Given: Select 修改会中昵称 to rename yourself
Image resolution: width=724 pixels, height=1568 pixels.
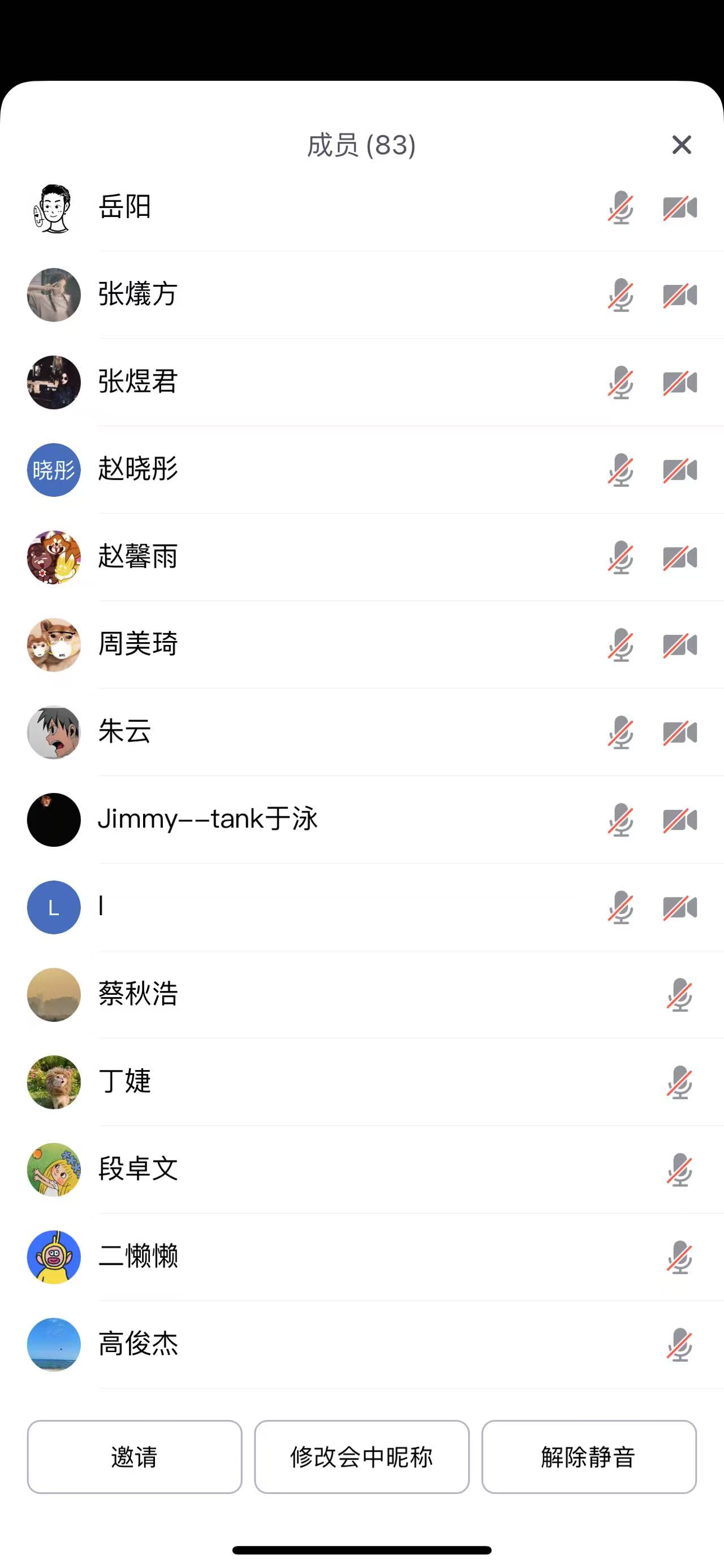Looking at the screenshot, I should tap(361, 1457).
